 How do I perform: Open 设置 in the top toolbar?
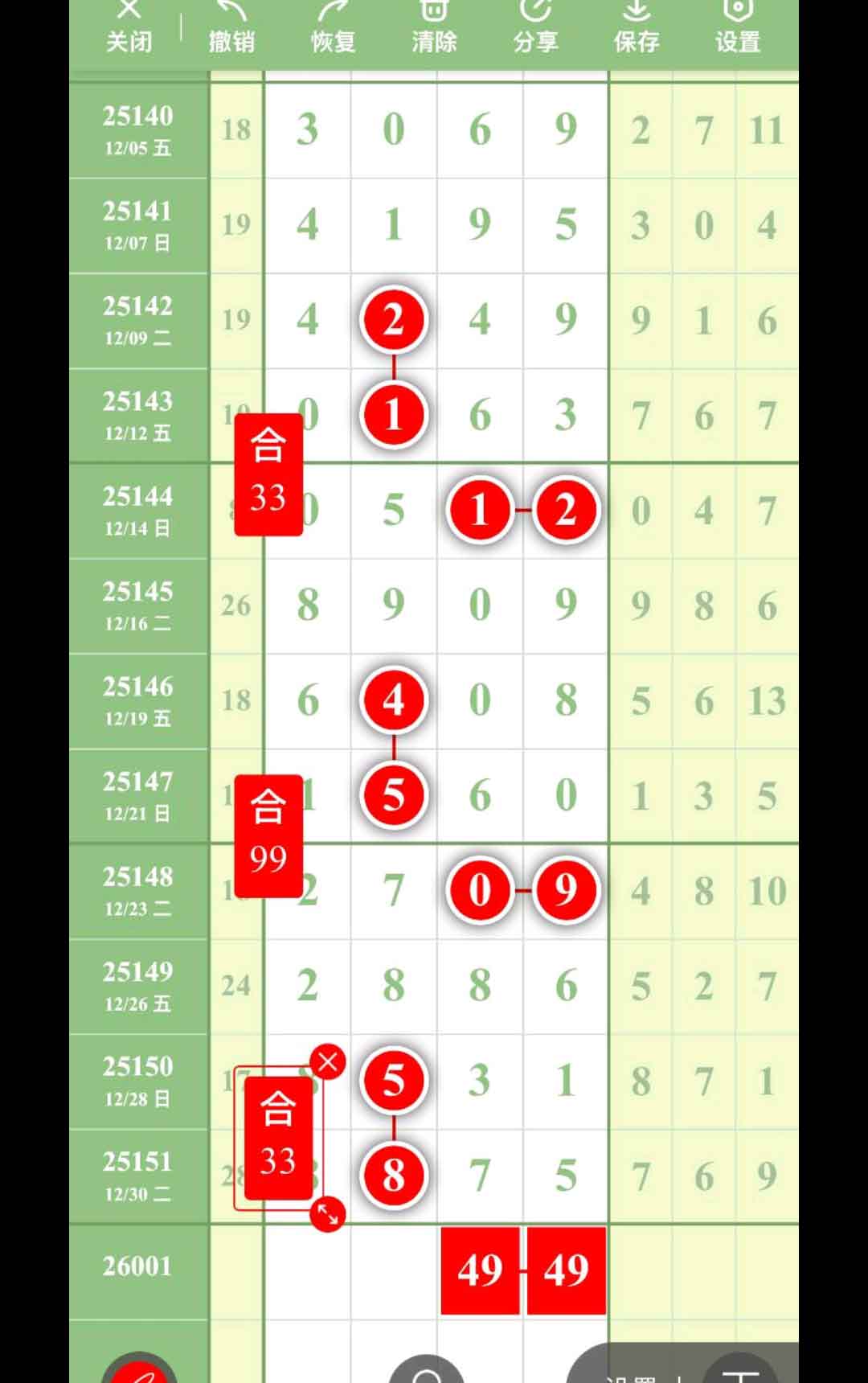(738, 28)
